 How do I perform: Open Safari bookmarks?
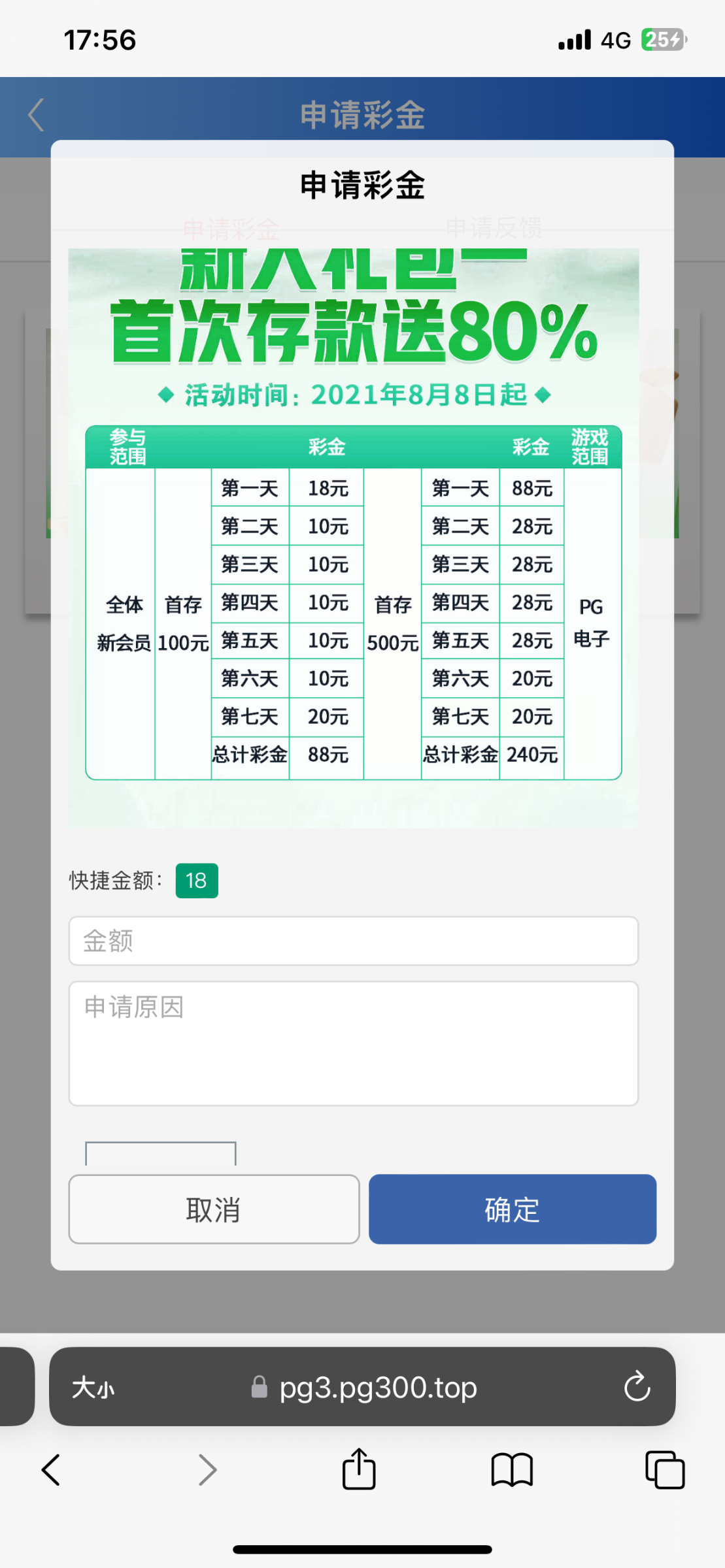(x=512, y=1471)
